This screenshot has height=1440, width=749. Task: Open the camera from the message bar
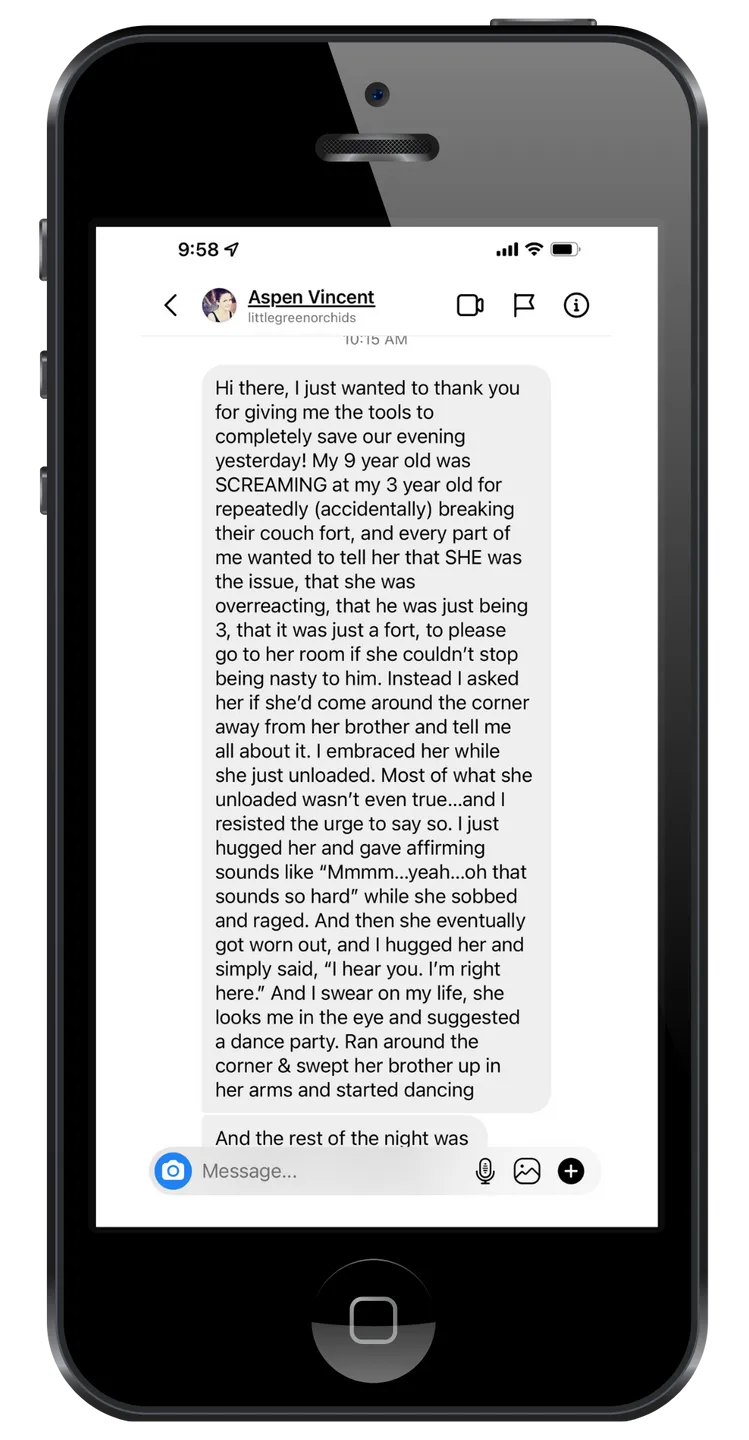[173, 1171]
